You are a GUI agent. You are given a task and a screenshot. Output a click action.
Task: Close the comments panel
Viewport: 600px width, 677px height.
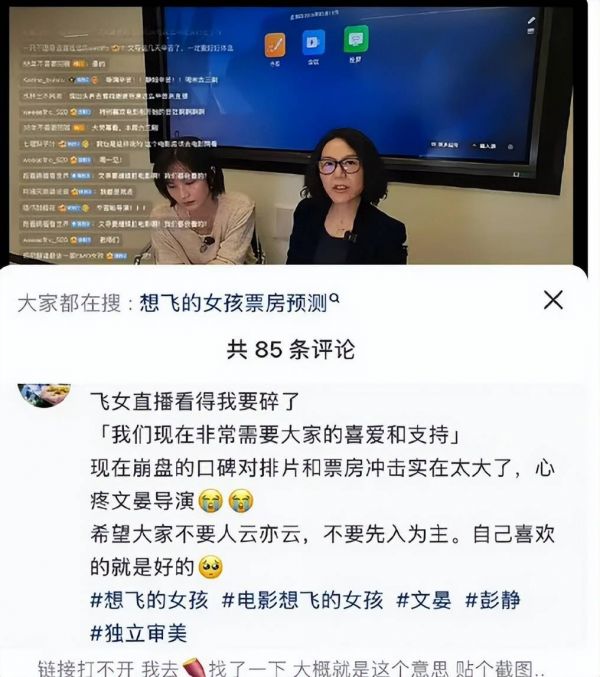point(553,300)
